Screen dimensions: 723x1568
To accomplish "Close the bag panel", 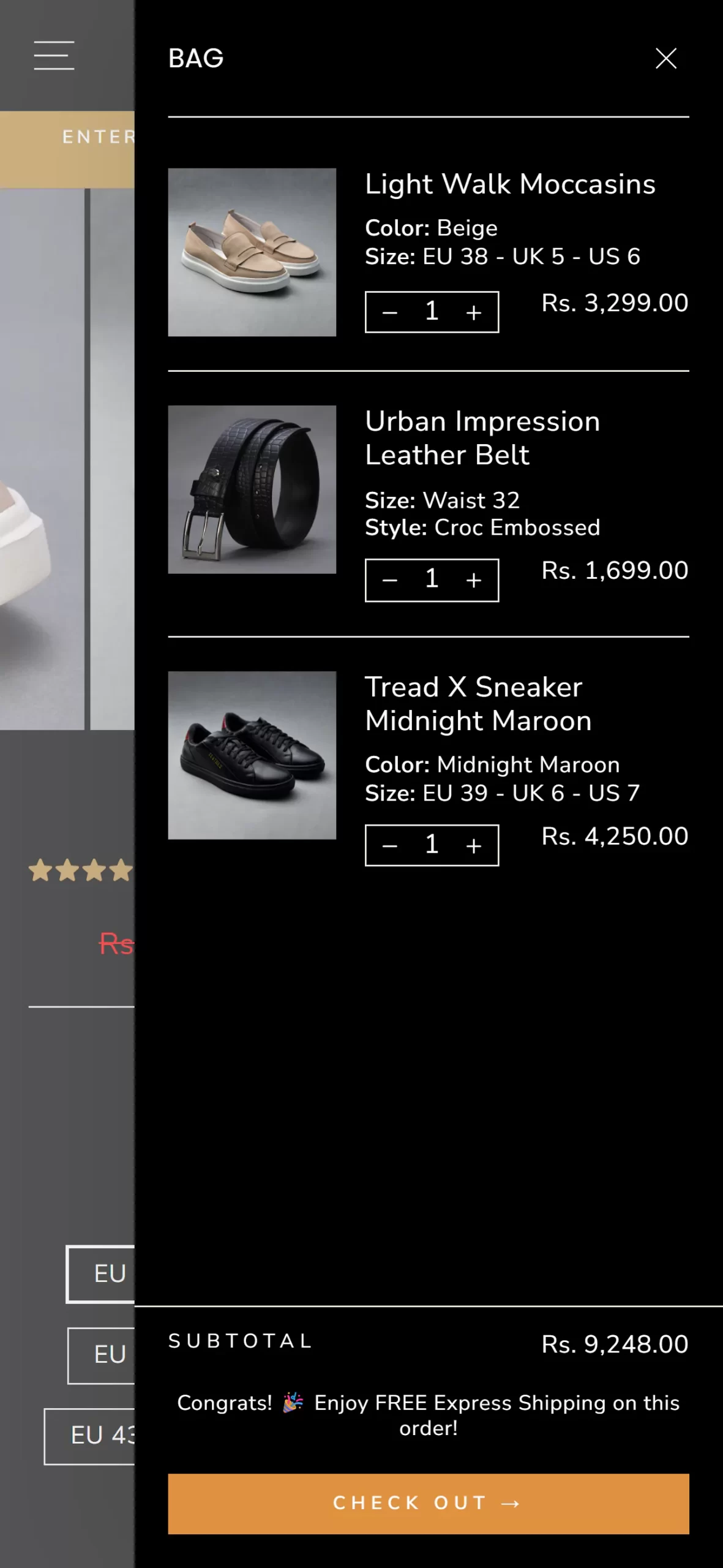I will pyautogui.click(x=665, y=58).
